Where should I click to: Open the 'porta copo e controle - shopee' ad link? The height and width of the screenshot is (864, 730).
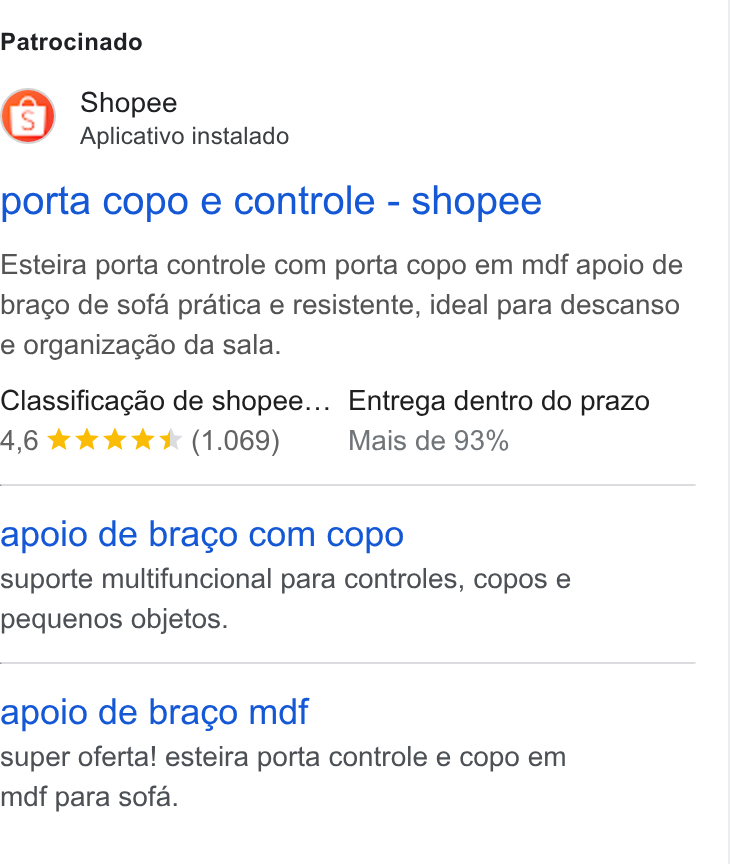pos(271,202)
